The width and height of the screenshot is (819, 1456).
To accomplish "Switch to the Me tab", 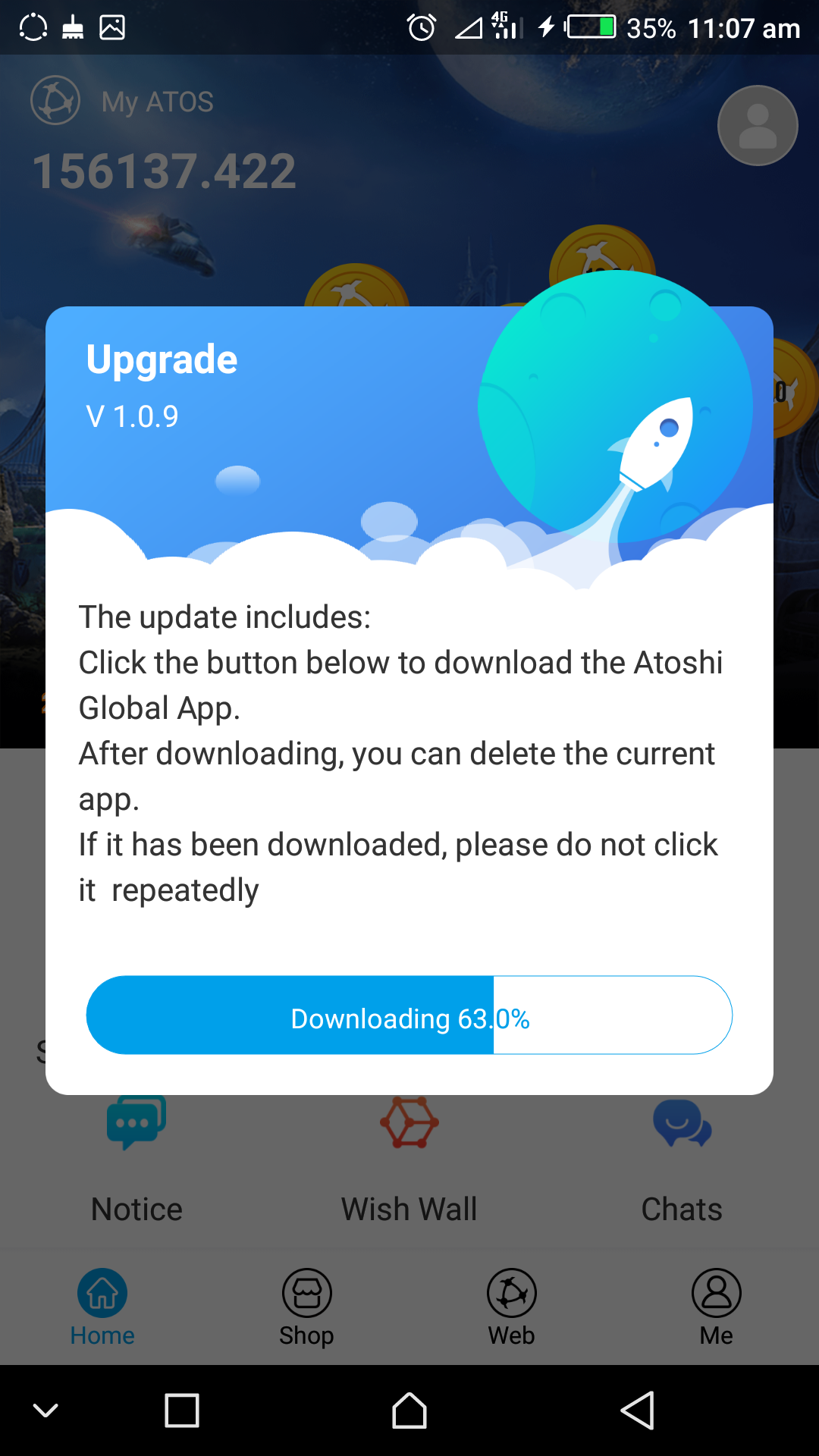I will point(716,1307).
